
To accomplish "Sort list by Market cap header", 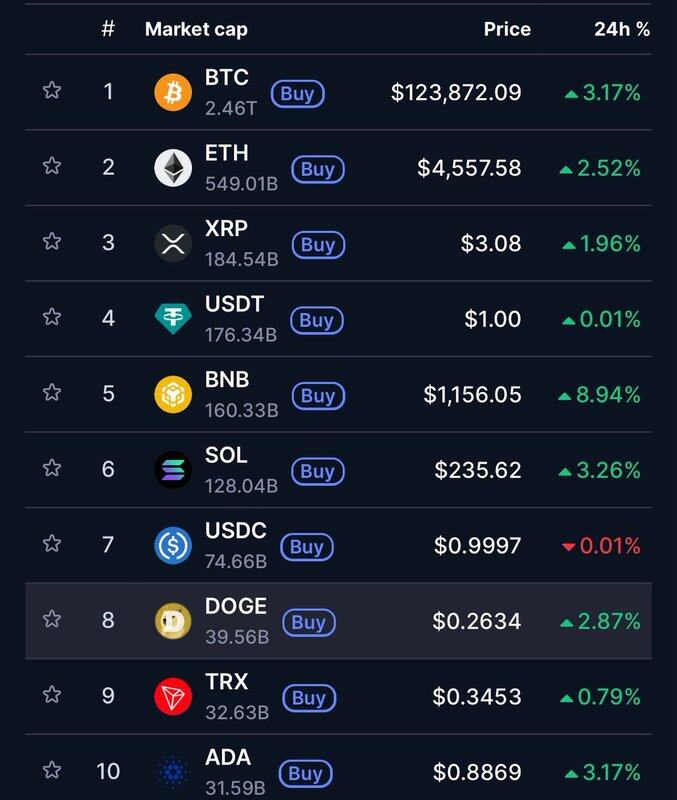I will point(196,29).
